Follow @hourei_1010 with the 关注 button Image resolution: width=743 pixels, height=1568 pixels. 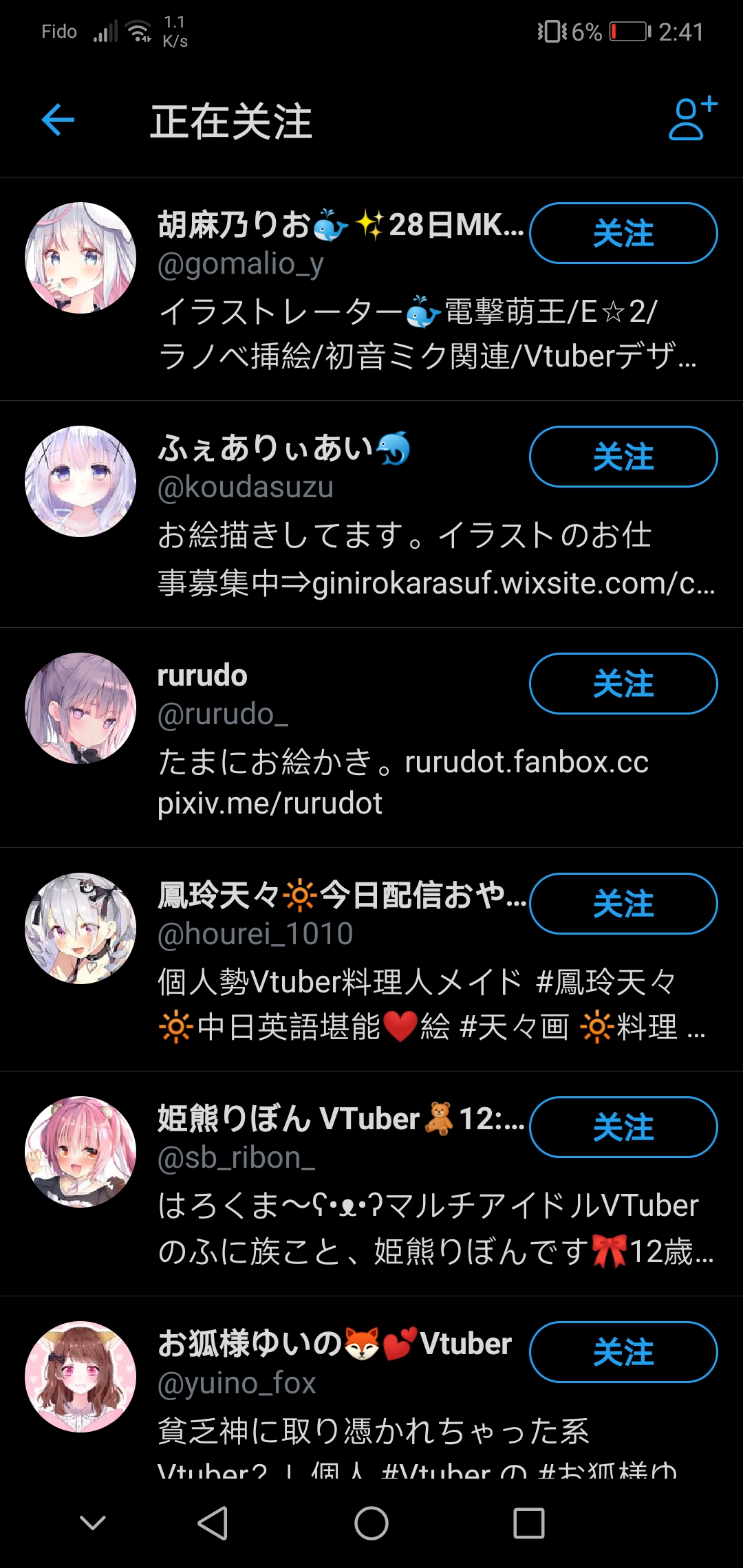tap(623, 904)
